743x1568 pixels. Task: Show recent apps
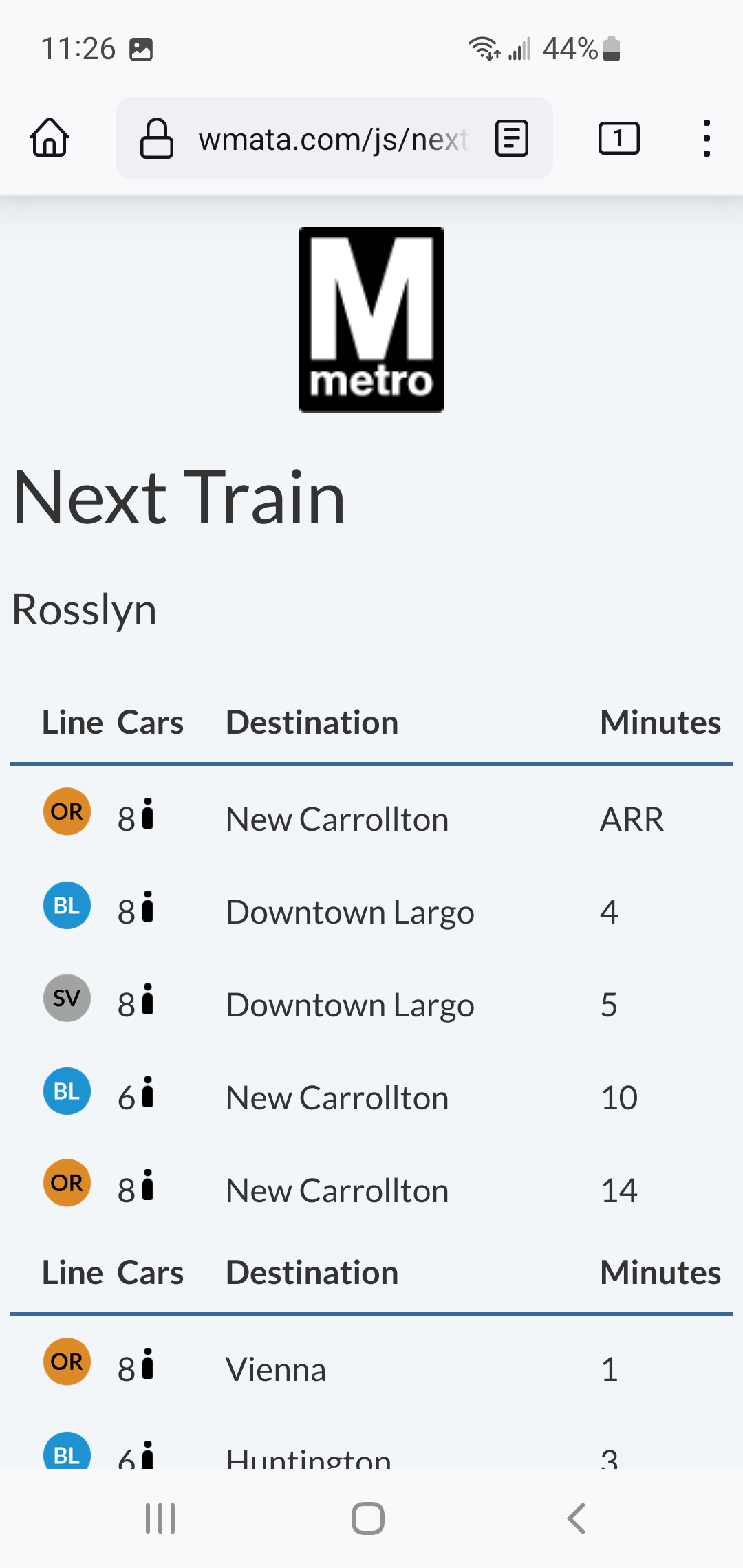160,1518
